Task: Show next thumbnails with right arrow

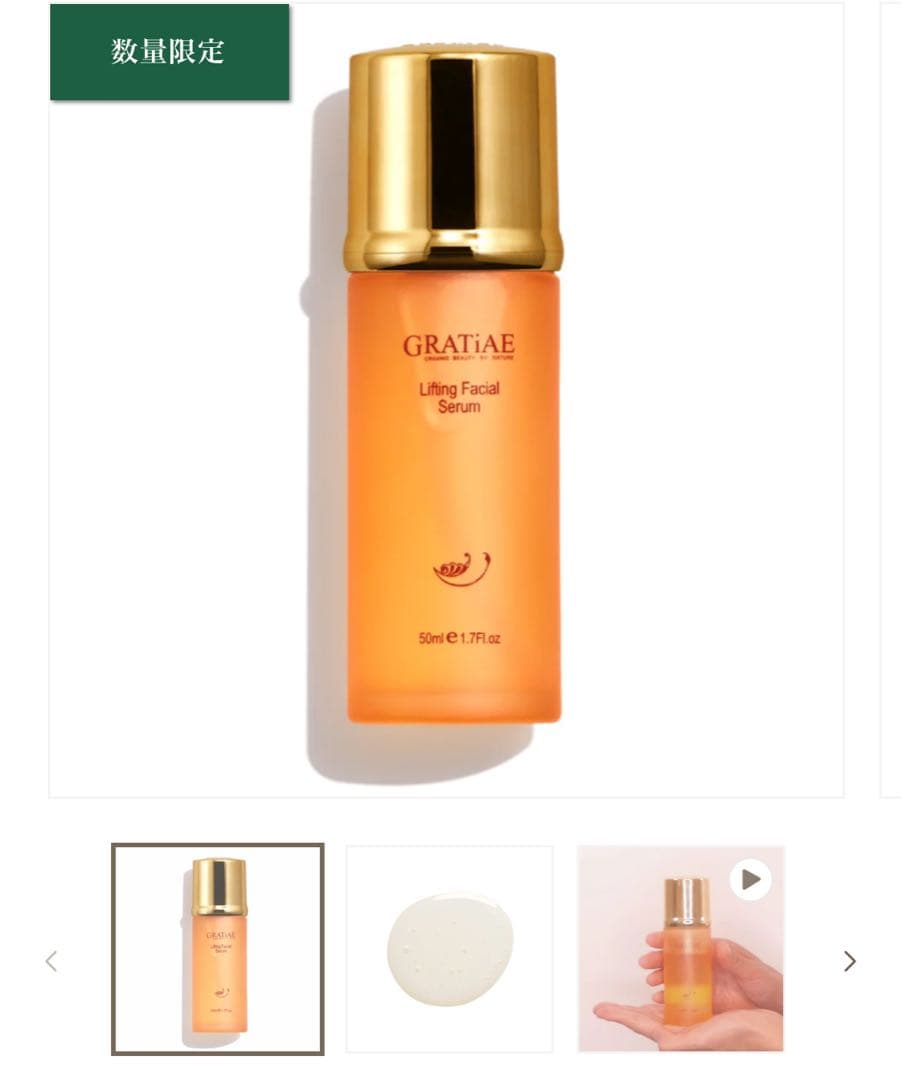Action: tap(849, 961)
